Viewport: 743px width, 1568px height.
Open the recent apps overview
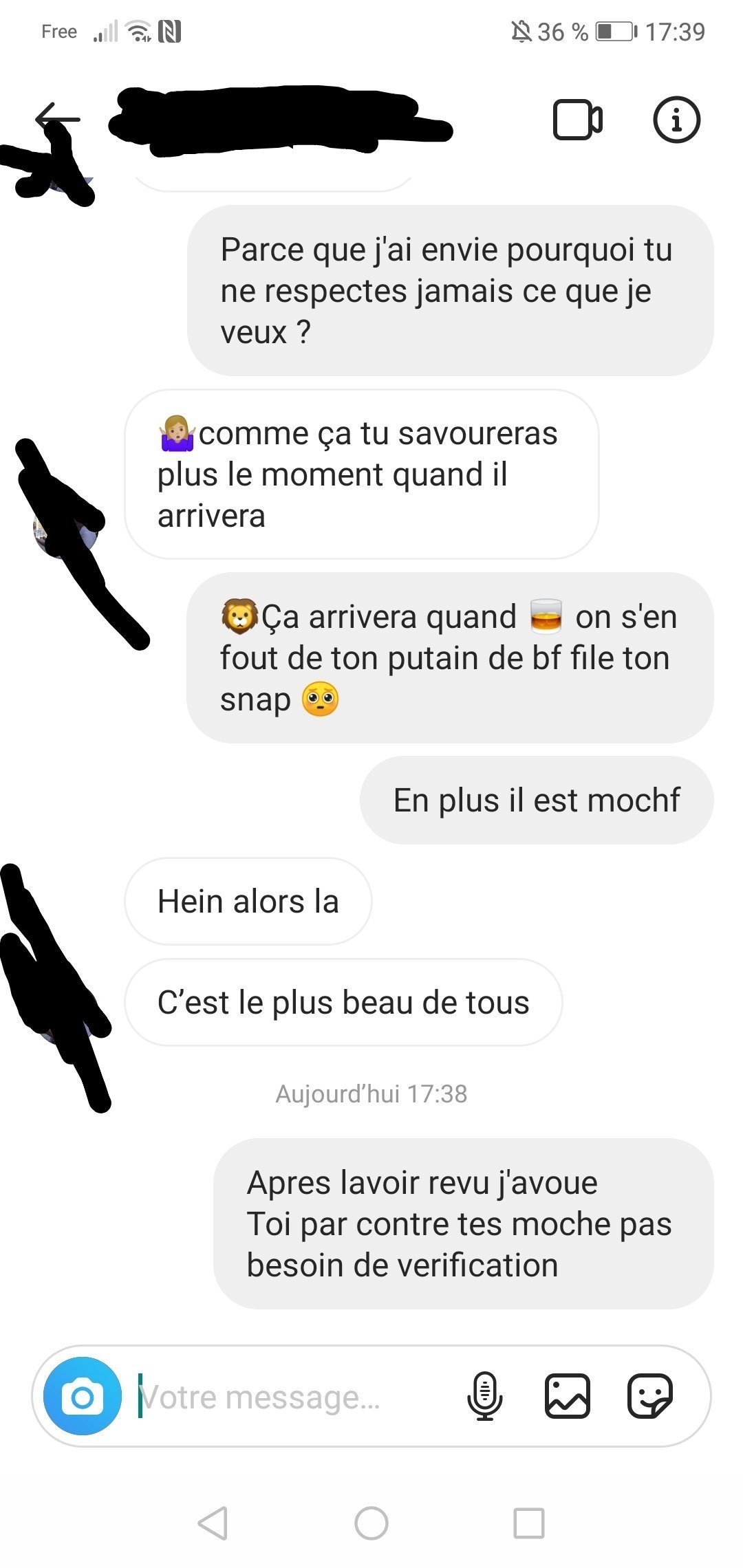[529, 1523]
